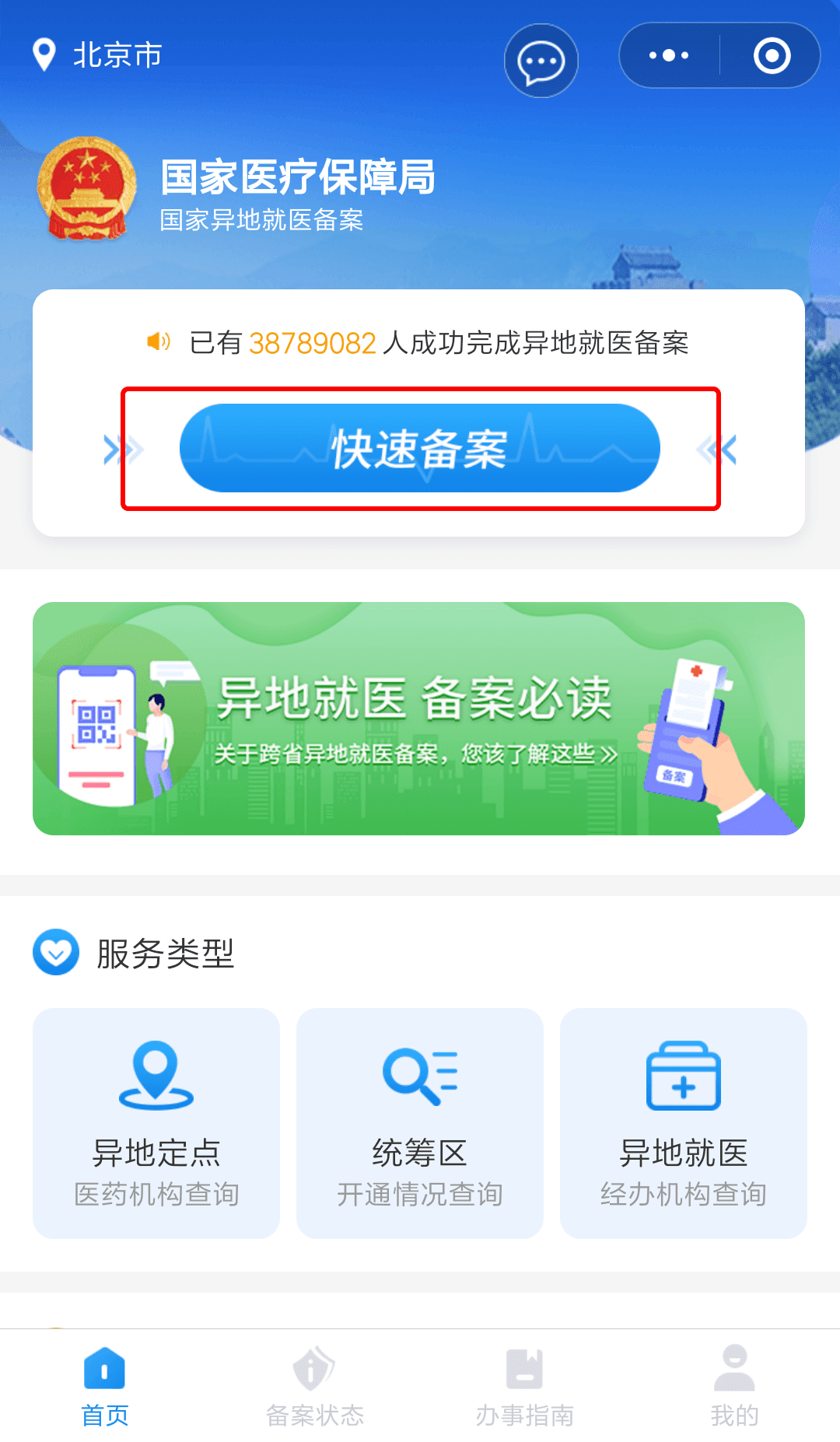840x1442 pixels.
Task: Close the mini program via circle icon
Action: 772,55
